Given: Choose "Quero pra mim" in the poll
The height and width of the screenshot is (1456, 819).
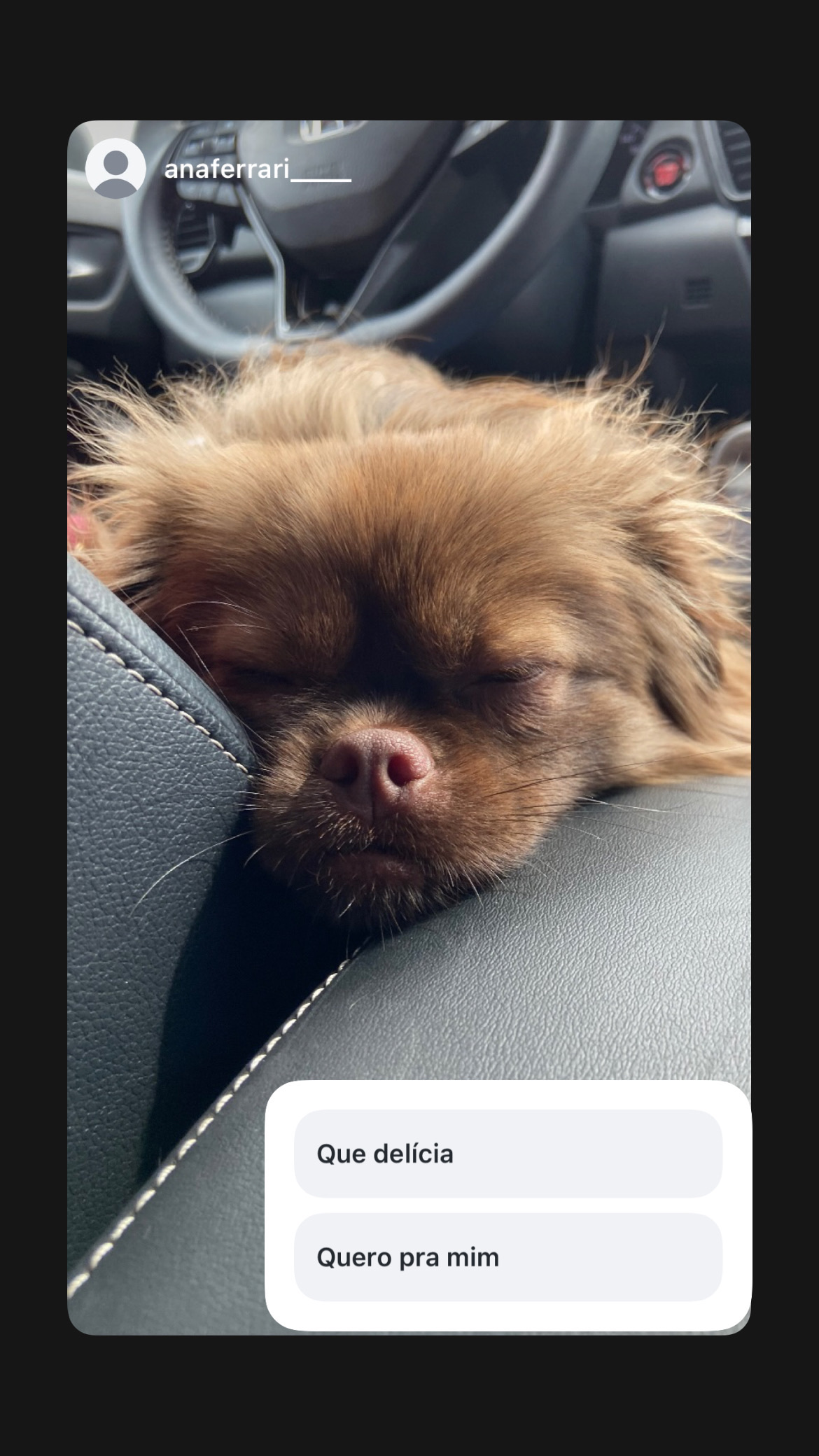Looking at the screenshot, I should tap(507, 1257).
